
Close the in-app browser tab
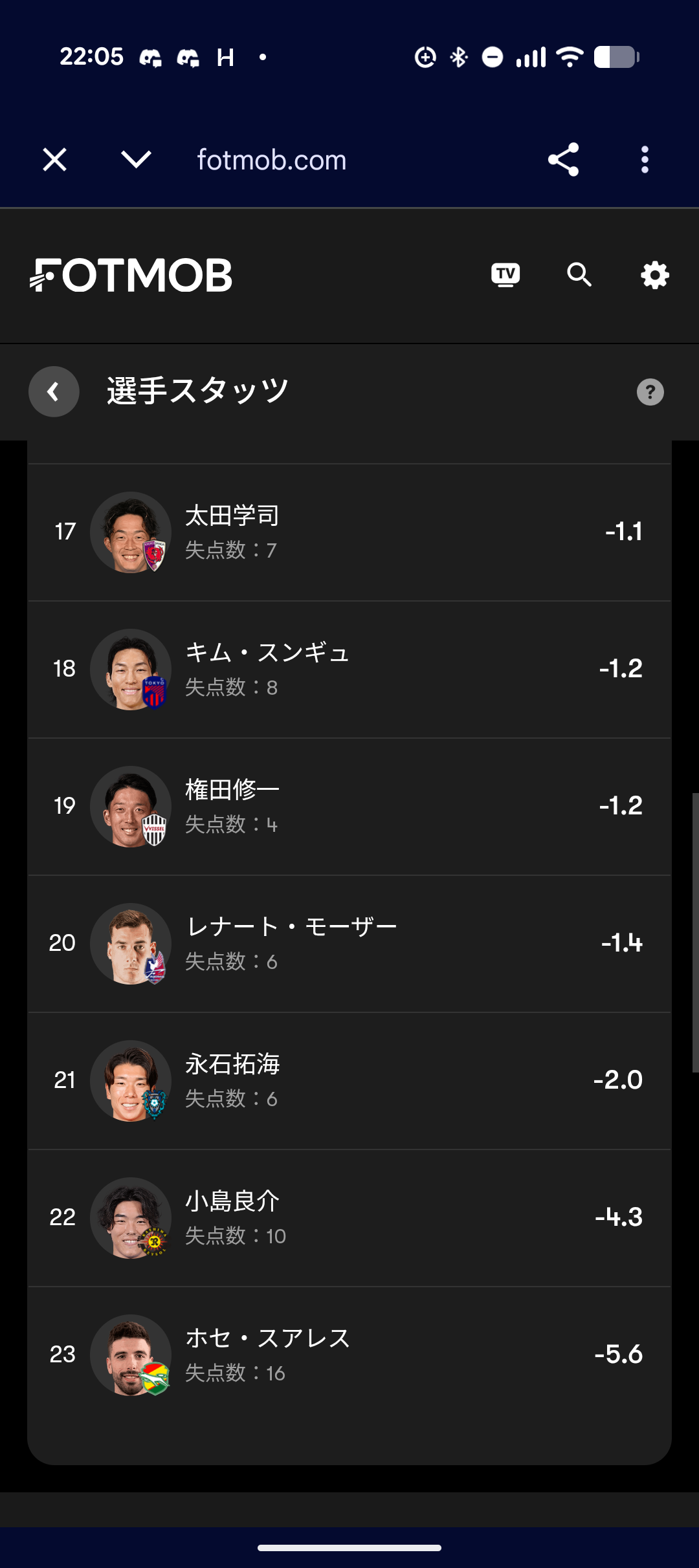click(x=55, y=159)
